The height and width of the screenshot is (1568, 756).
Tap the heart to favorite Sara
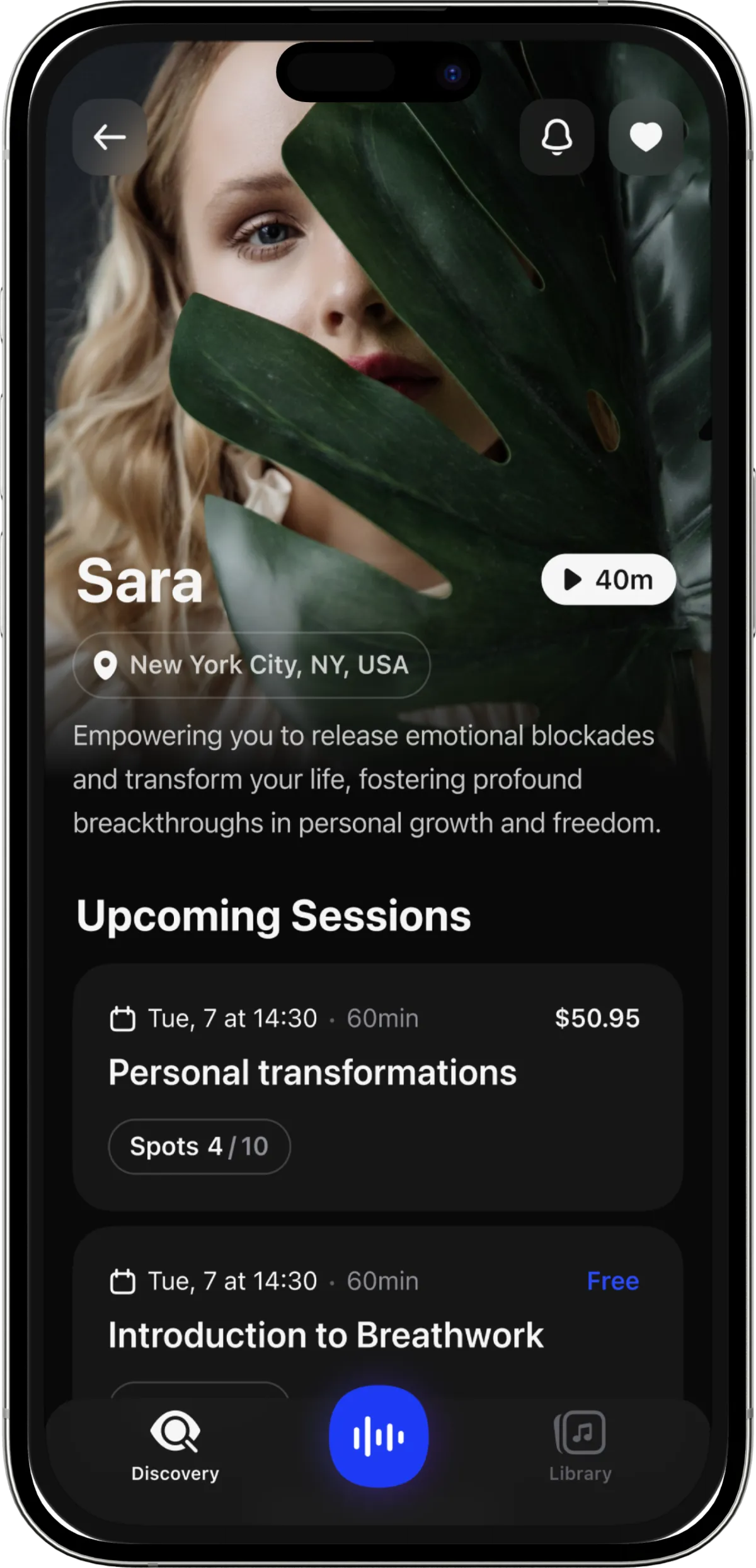(x=646, y=137)
